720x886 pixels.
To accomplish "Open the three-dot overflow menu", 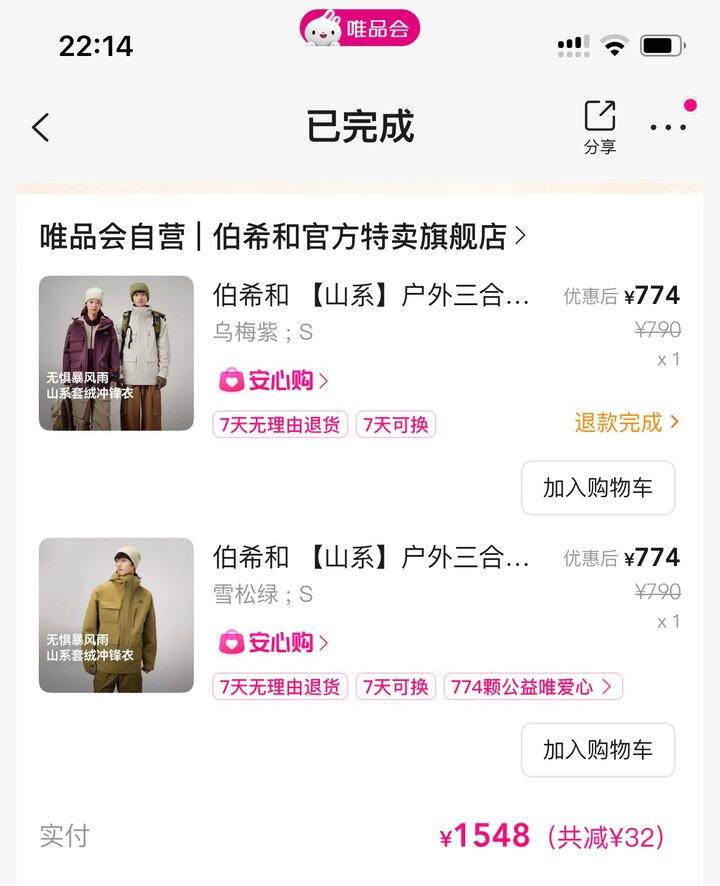I will point(668,127).
